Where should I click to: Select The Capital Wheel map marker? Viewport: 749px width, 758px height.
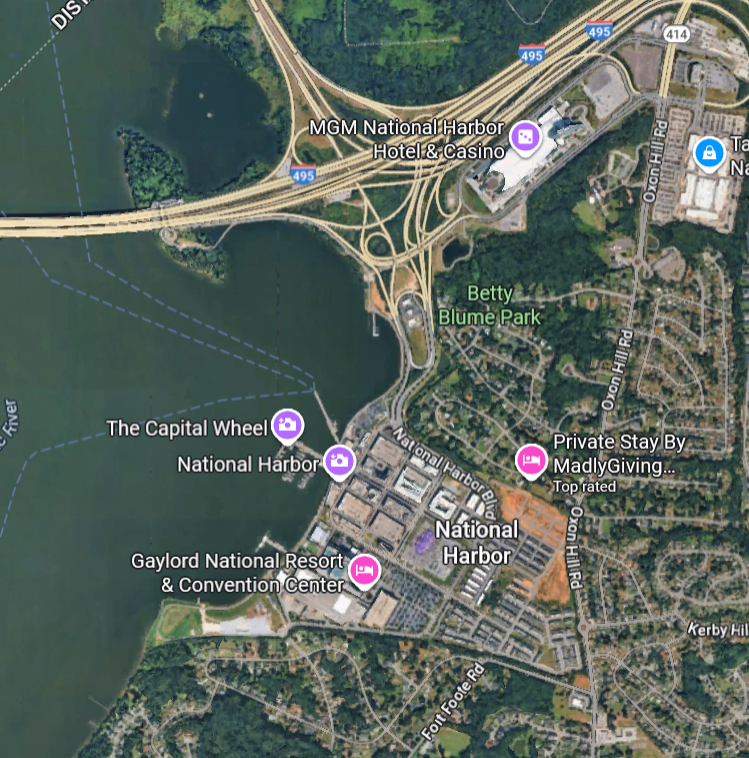287,425
